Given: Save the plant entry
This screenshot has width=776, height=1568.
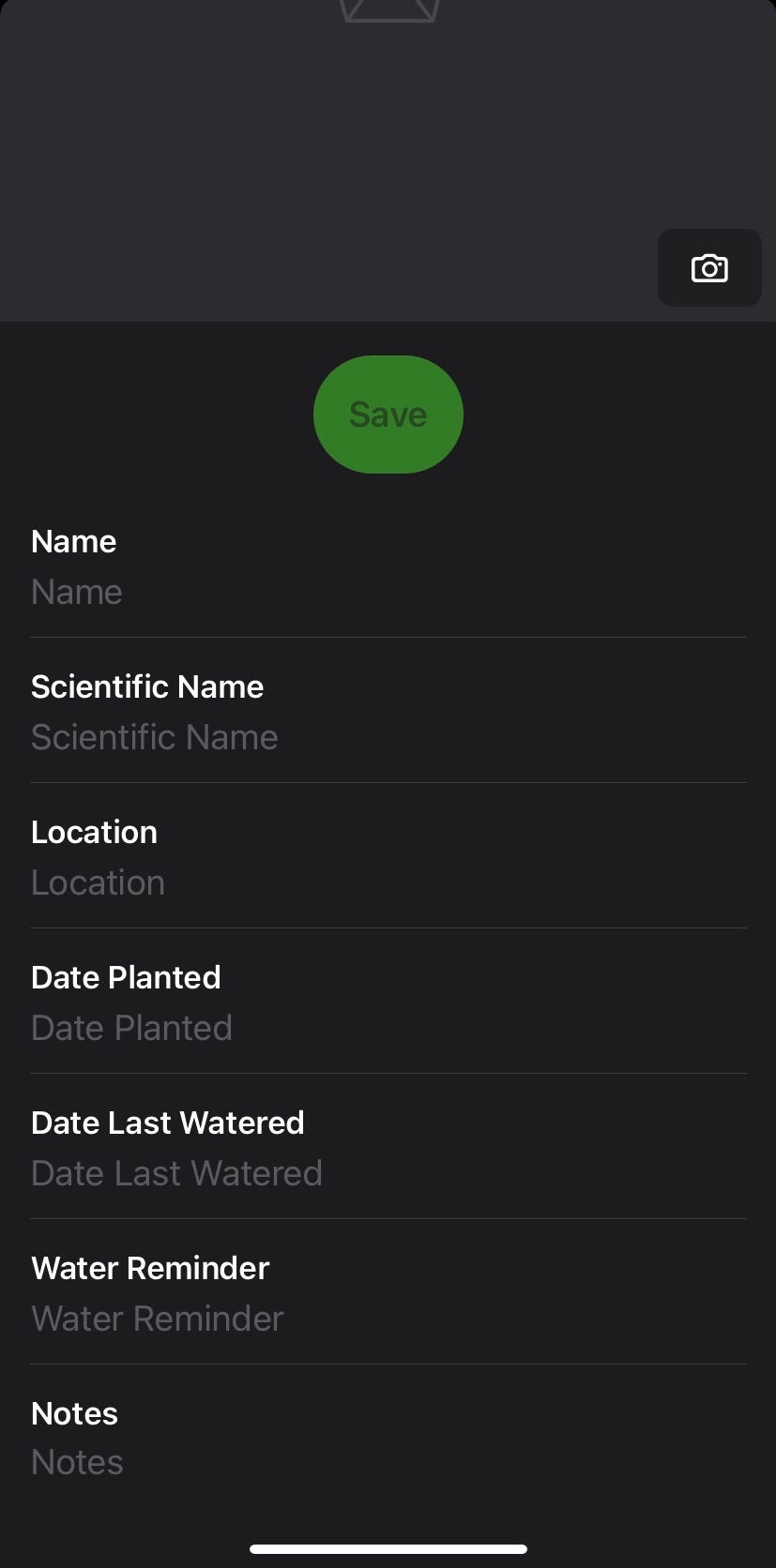Looking at the screenshot, I should 388,415.
